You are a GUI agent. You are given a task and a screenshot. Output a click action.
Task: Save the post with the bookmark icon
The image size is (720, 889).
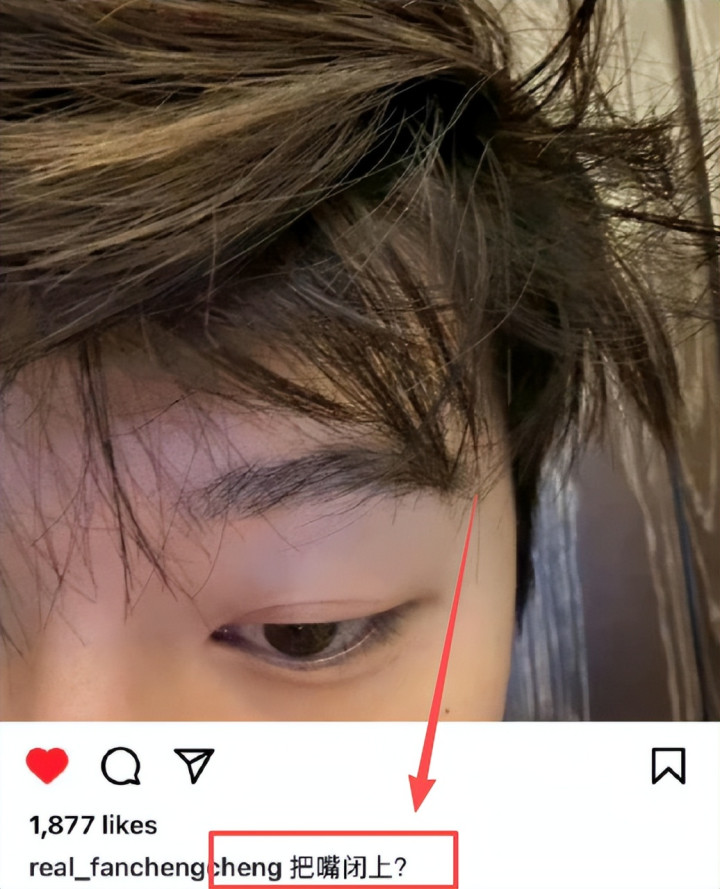(668, 765)
